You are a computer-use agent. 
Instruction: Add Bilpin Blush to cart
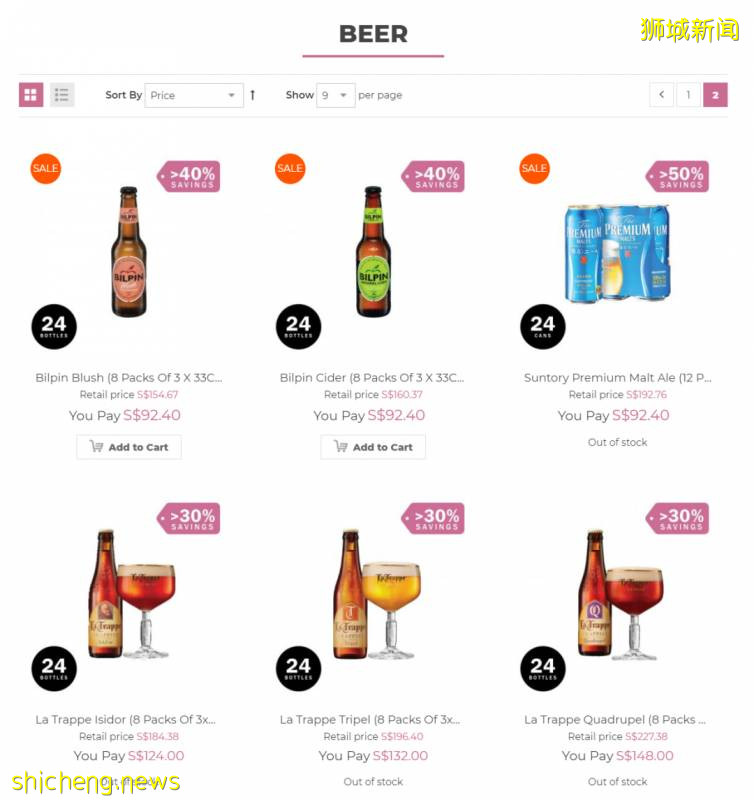(x=129, y=447)
